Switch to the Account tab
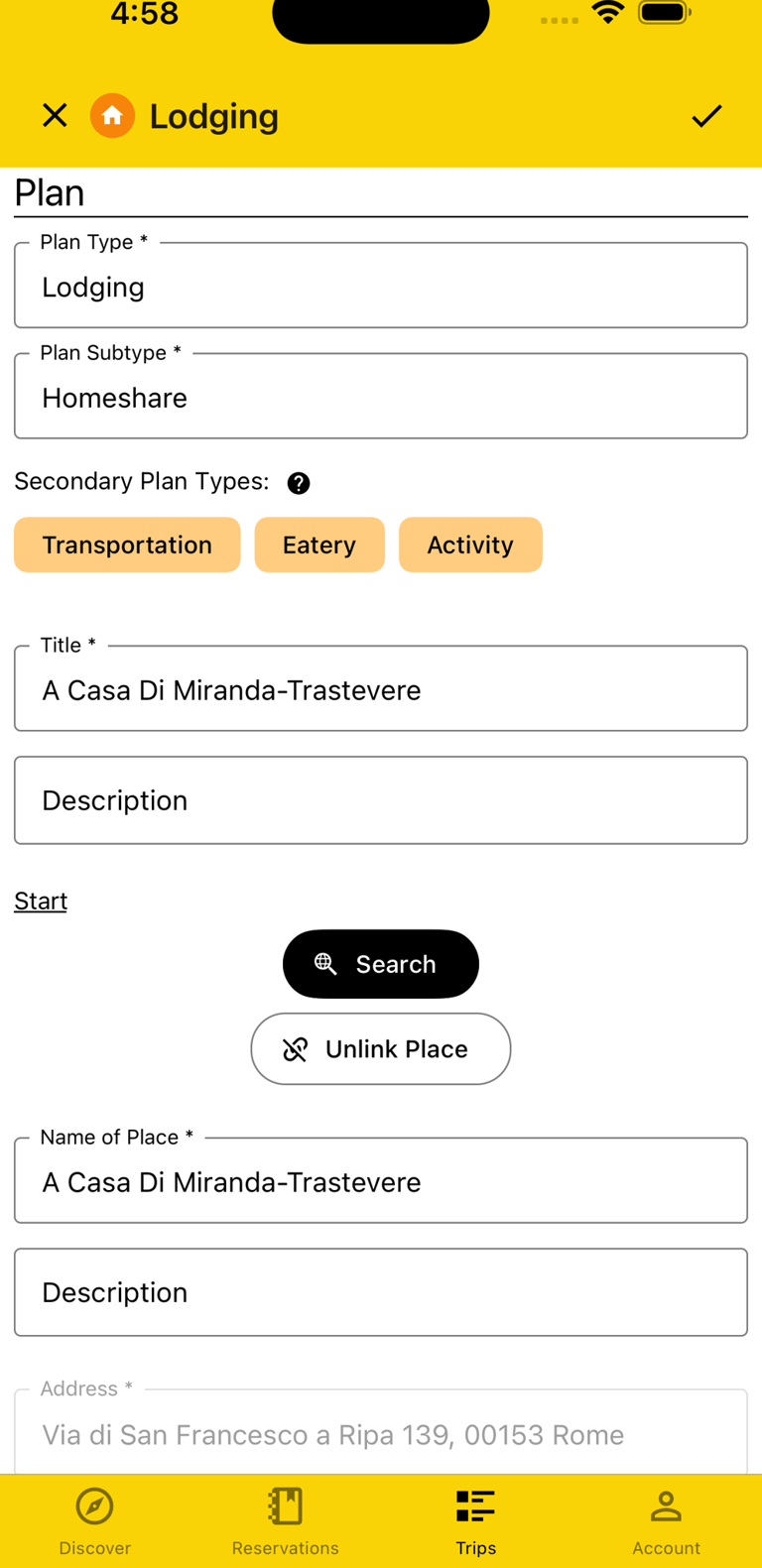This screenshot has height=1568, width=762. [666, 1519]
